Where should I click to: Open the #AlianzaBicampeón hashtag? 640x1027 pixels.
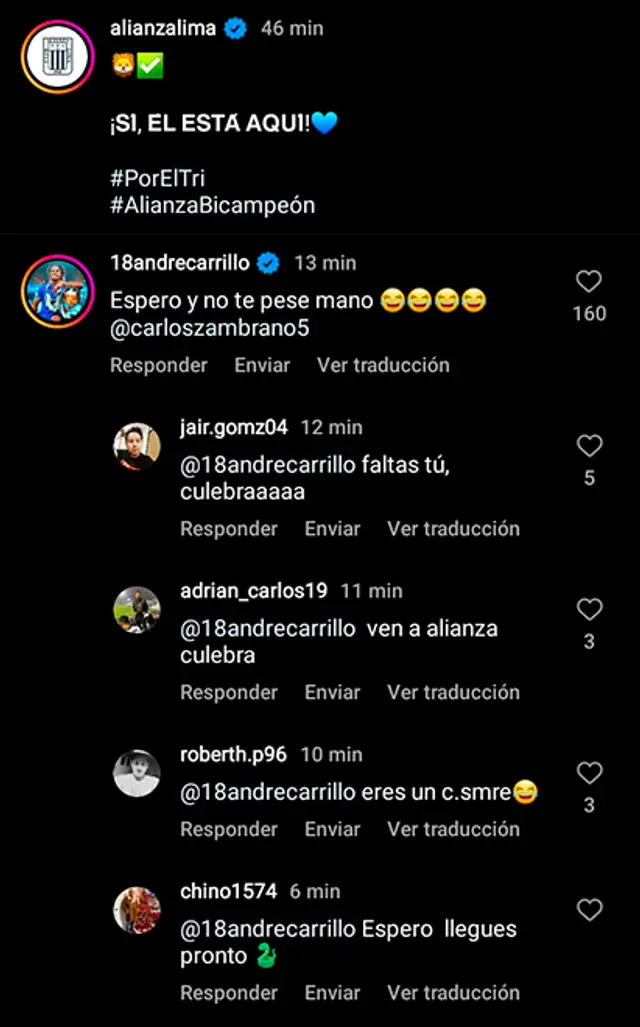[212, 205]
